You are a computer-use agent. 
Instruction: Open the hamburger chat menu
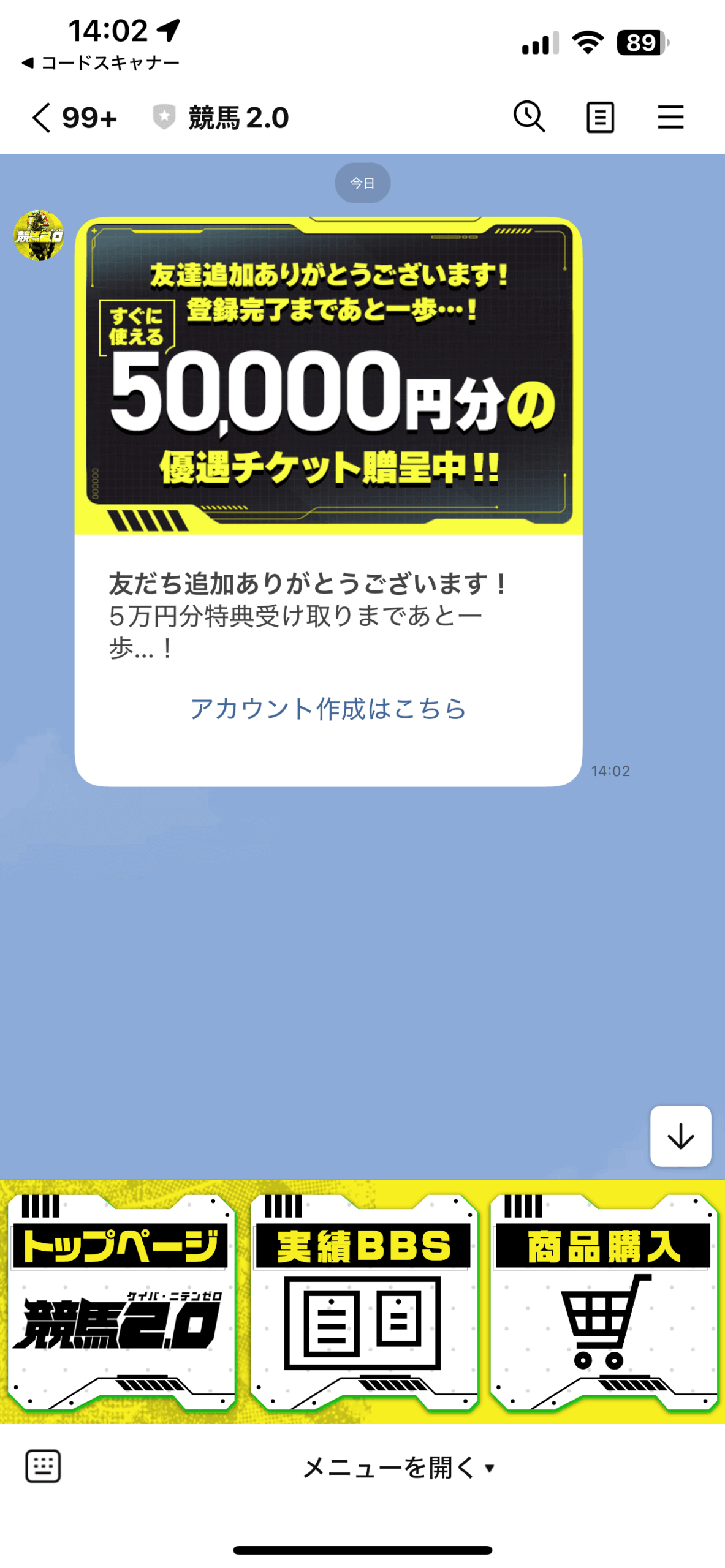point(670,117)
